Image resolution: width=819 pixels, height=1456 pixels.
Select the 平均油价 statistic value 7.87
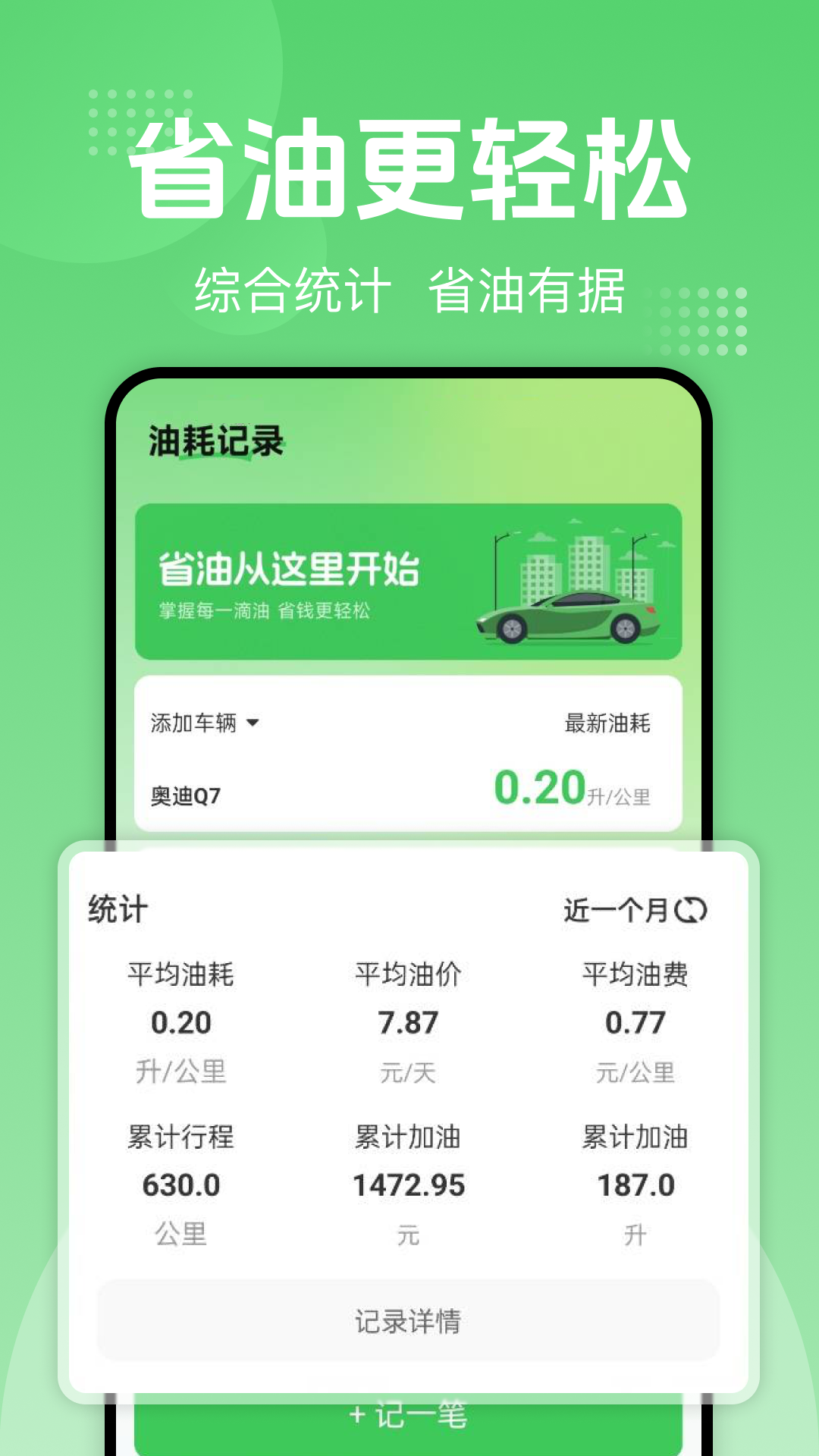click(x=409, y=1022)
